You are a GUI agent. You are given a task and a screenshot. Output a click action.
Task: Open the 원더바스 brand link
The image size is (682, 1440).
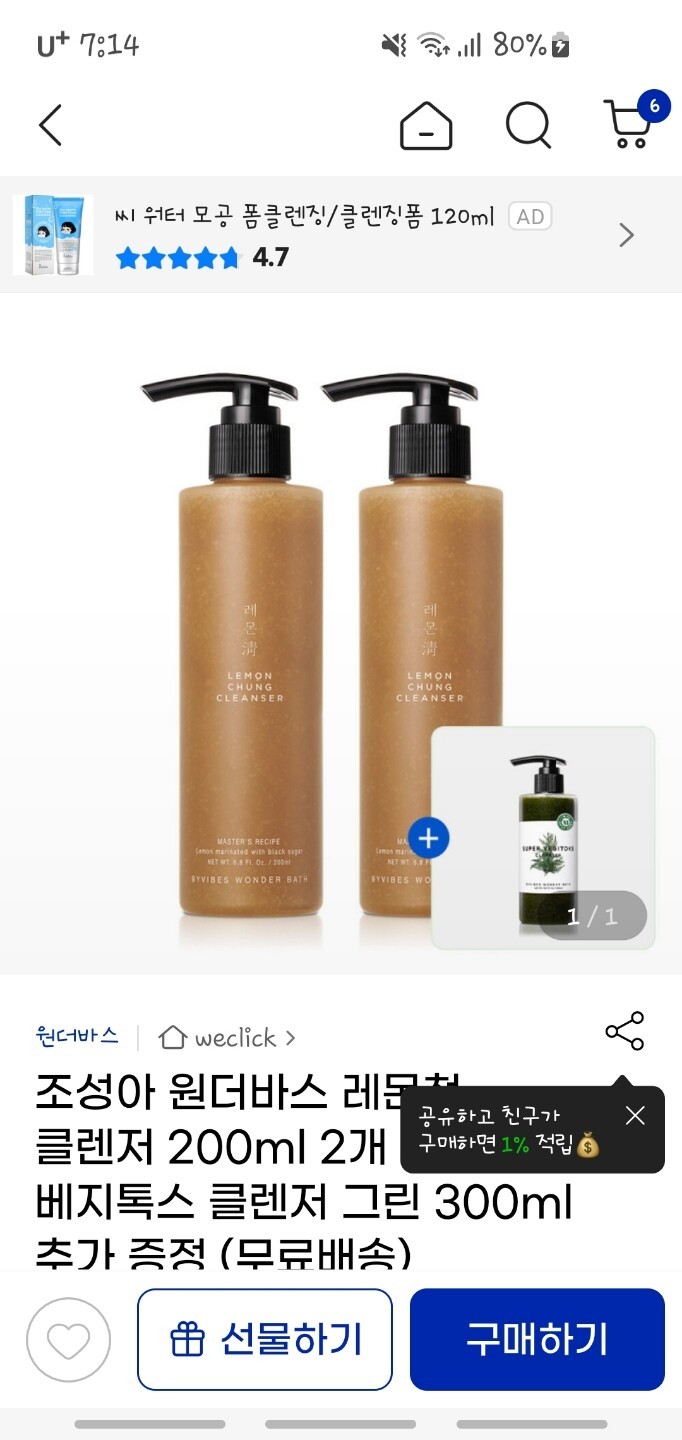[x=76, y=1037]
